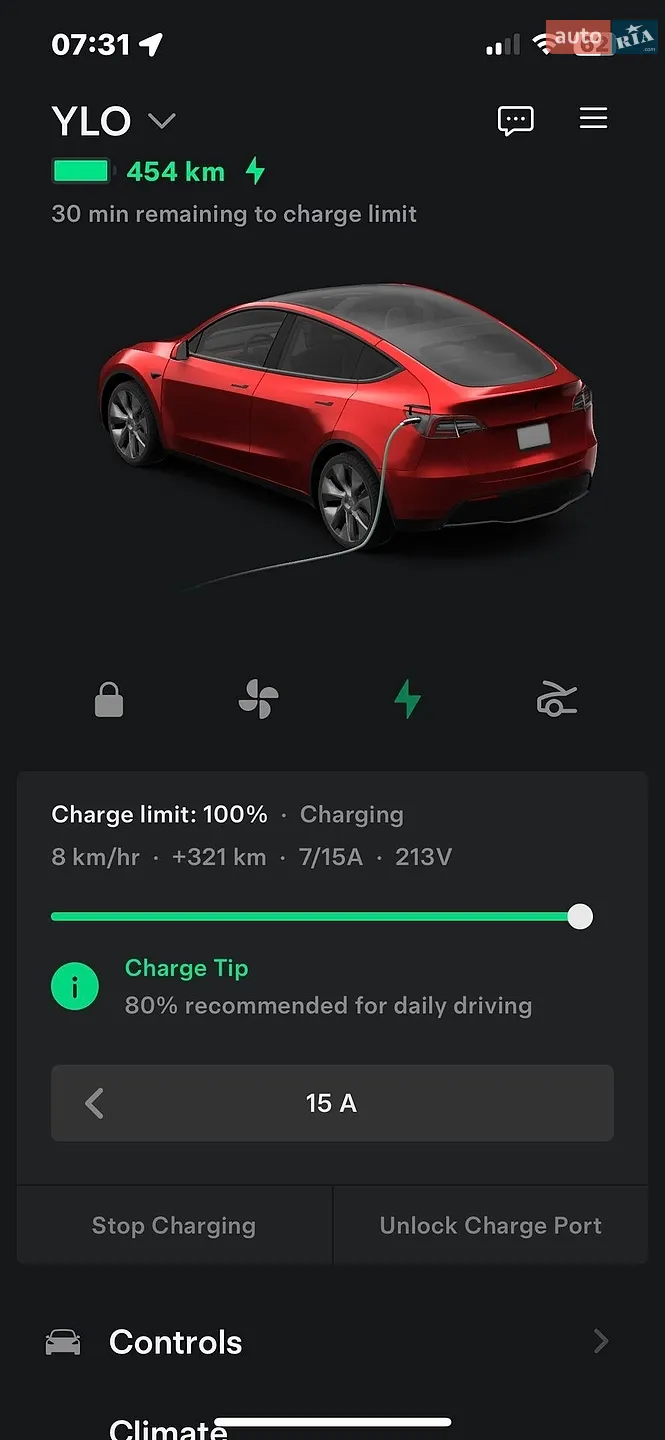665x1440 pixels.
Task: Tap the open frunk icon
Action: tap(557, 699)
